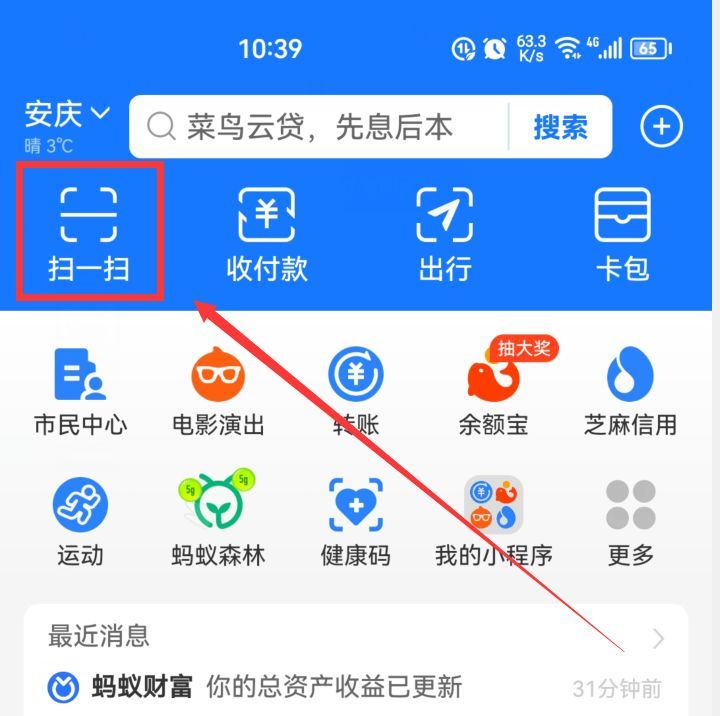Open 市民中心 service
Image resolution: width=720 pixels, height=716 pixels.
80,392
